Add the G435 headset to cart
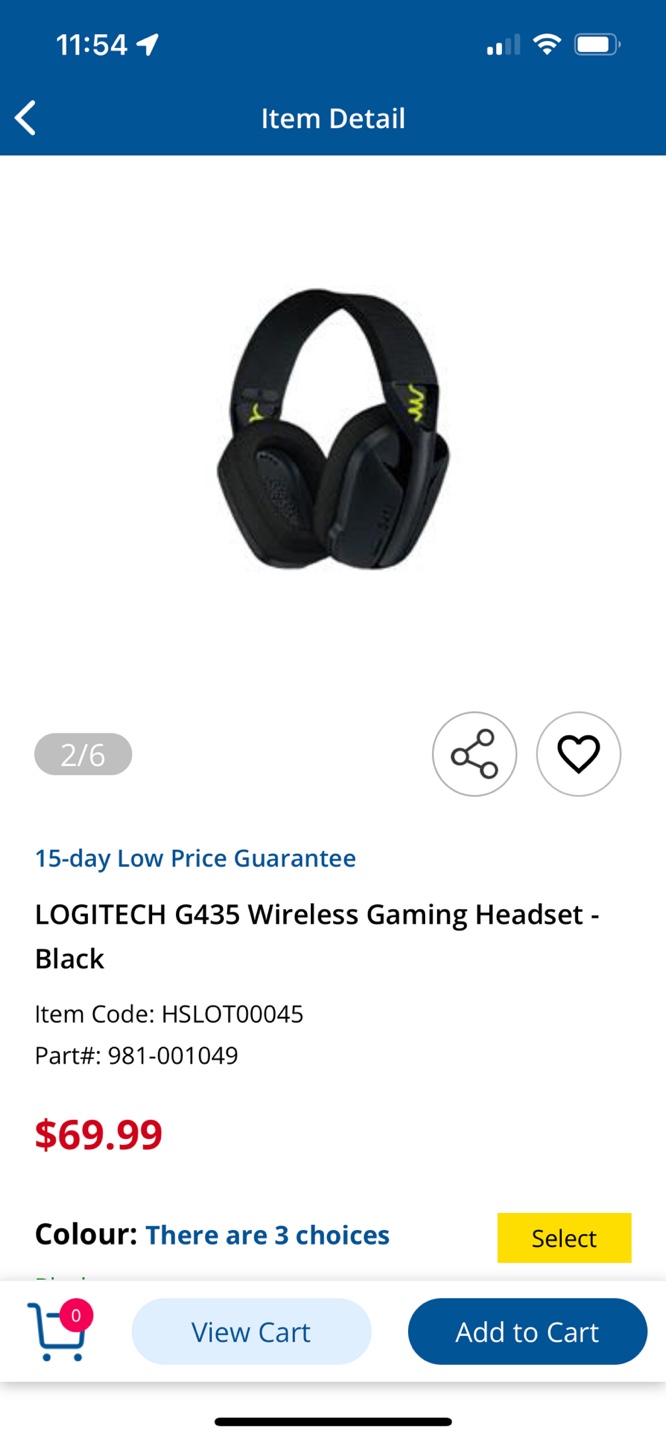The width and height of the screenshot is (666, 1440). click(527, 1332)
